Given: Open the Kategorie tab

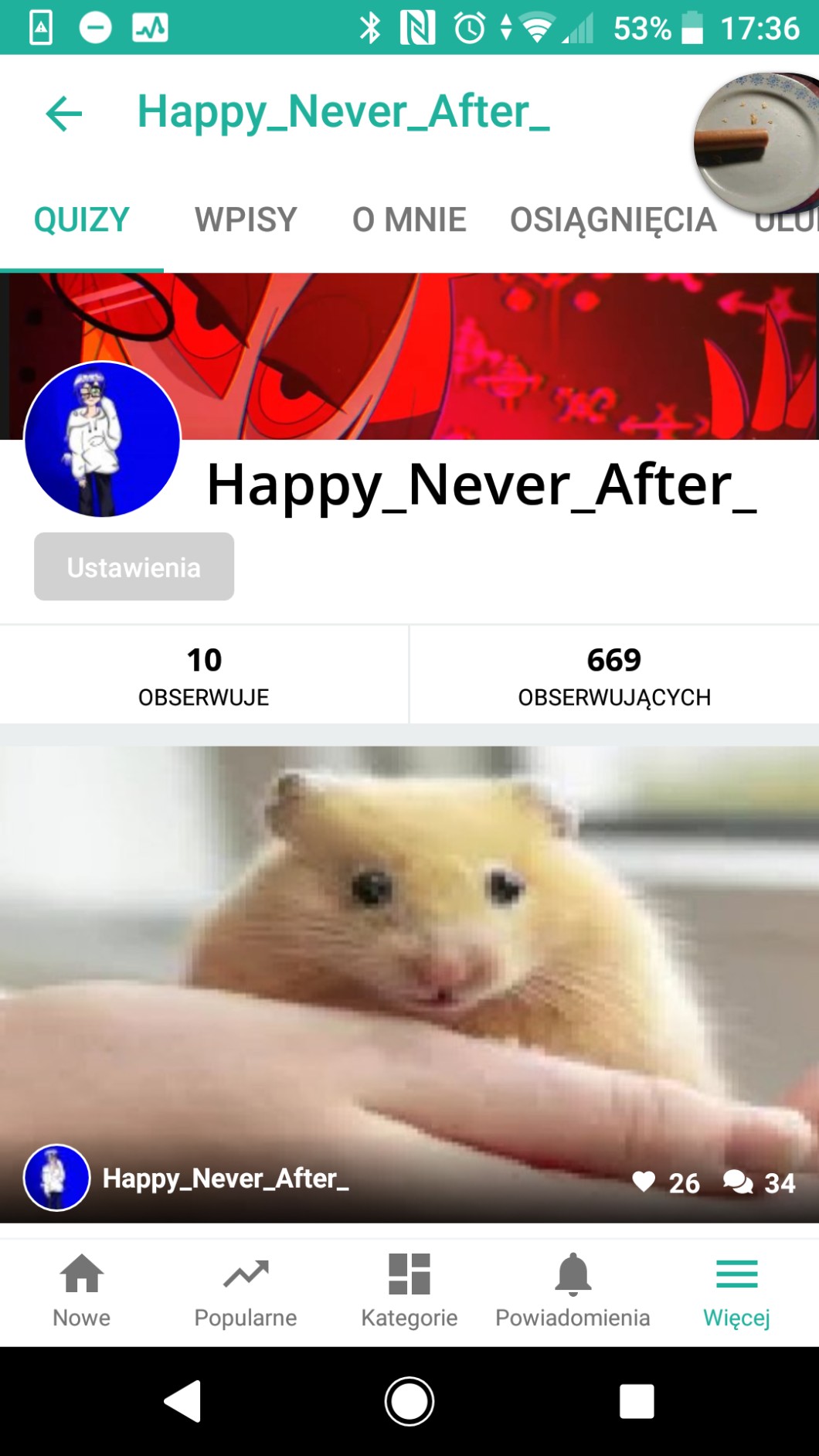Looking at the screenshot, I should (409, 1289).
